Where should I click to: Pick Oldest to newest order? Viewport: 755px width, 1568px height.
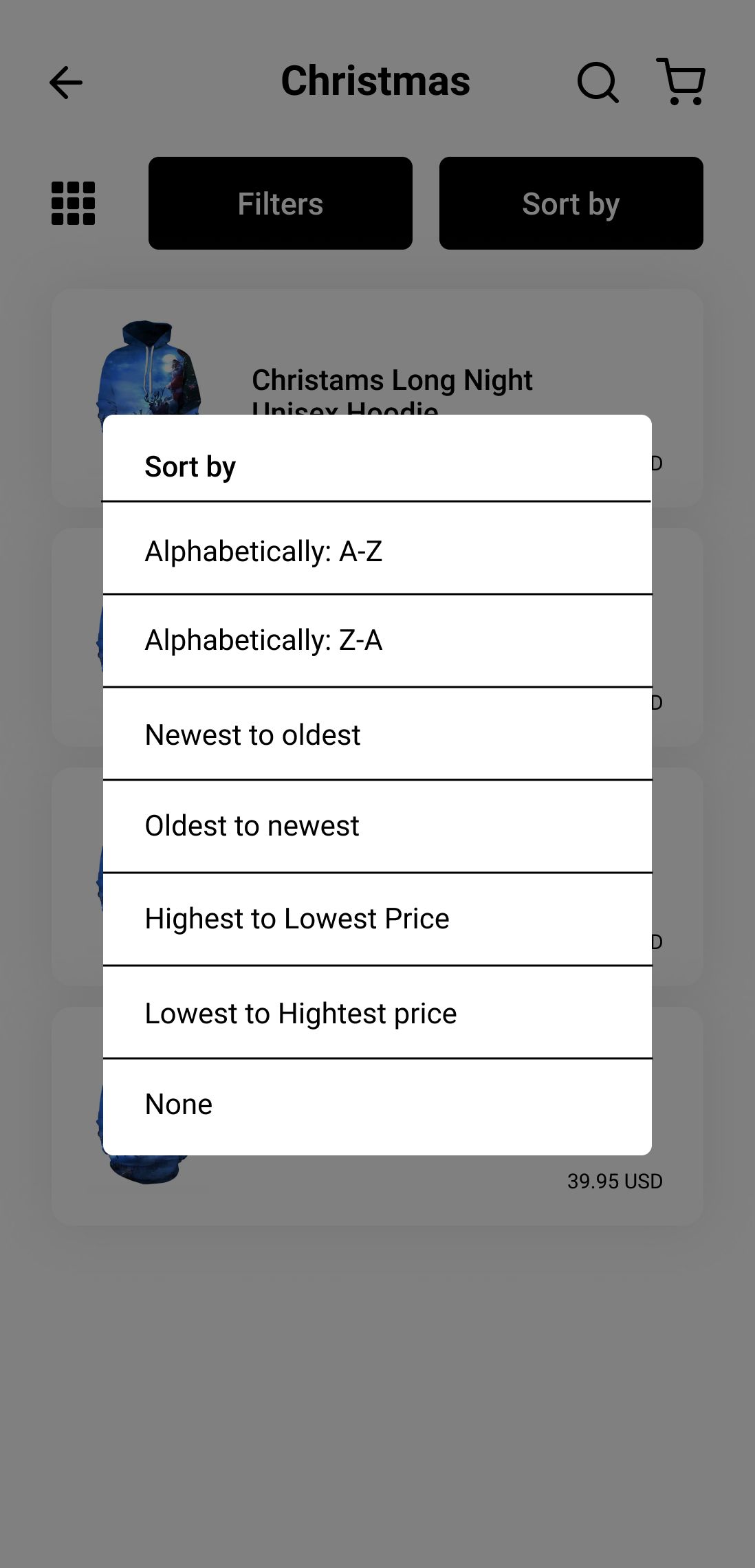[x=377, y=826]
